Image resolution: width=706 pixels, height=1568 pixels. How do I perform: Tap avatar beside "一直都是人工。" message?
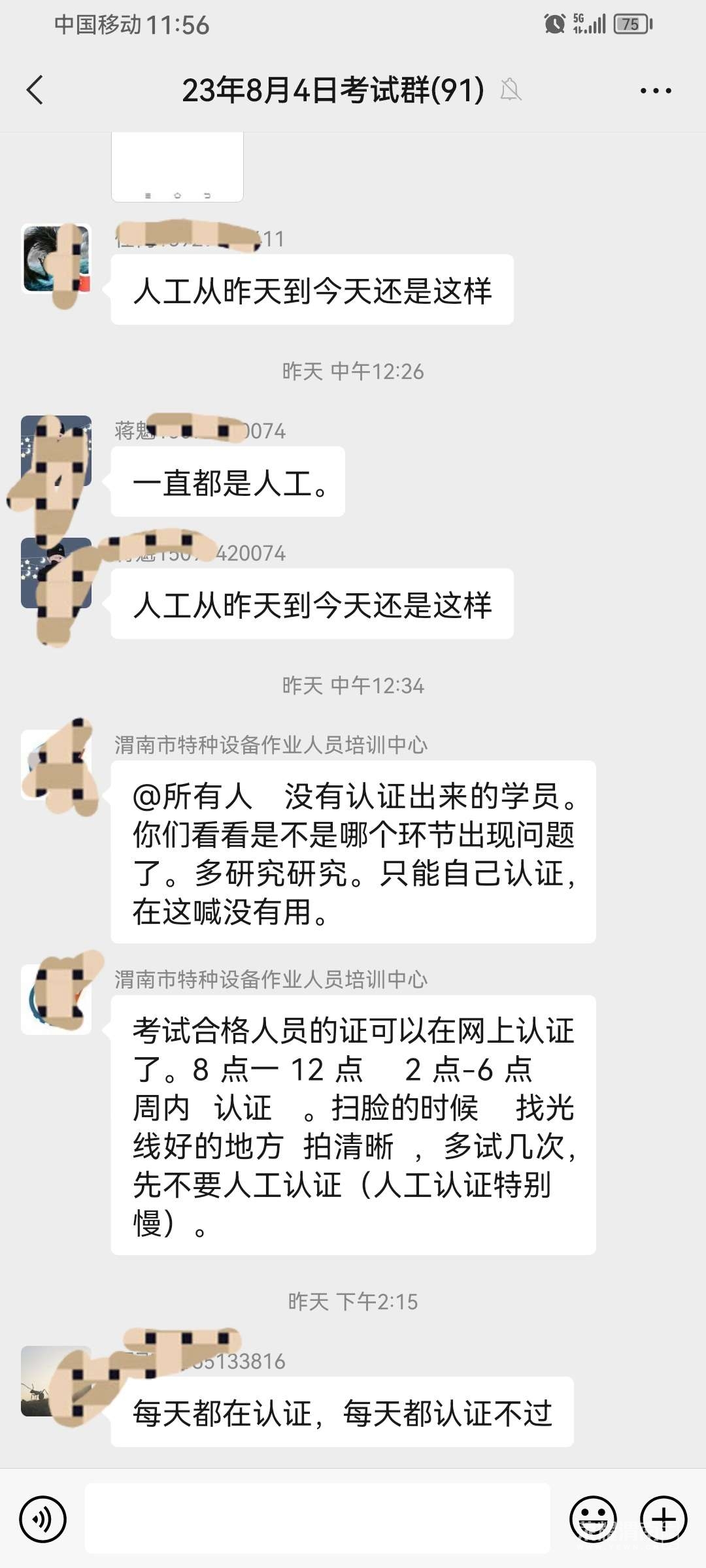click(x=56, y=451)
